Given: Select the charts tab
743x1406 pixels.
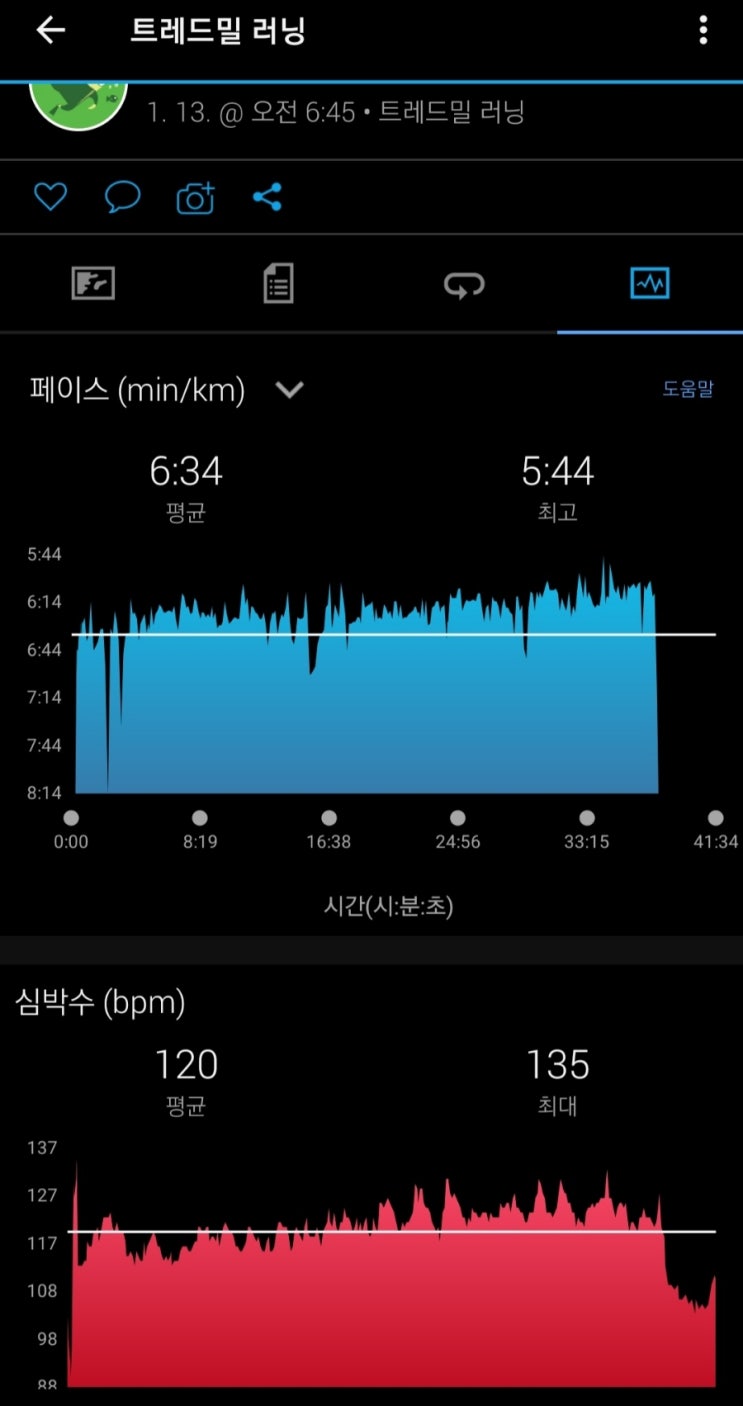Looking at the screenshot, I should click(650, 284).
